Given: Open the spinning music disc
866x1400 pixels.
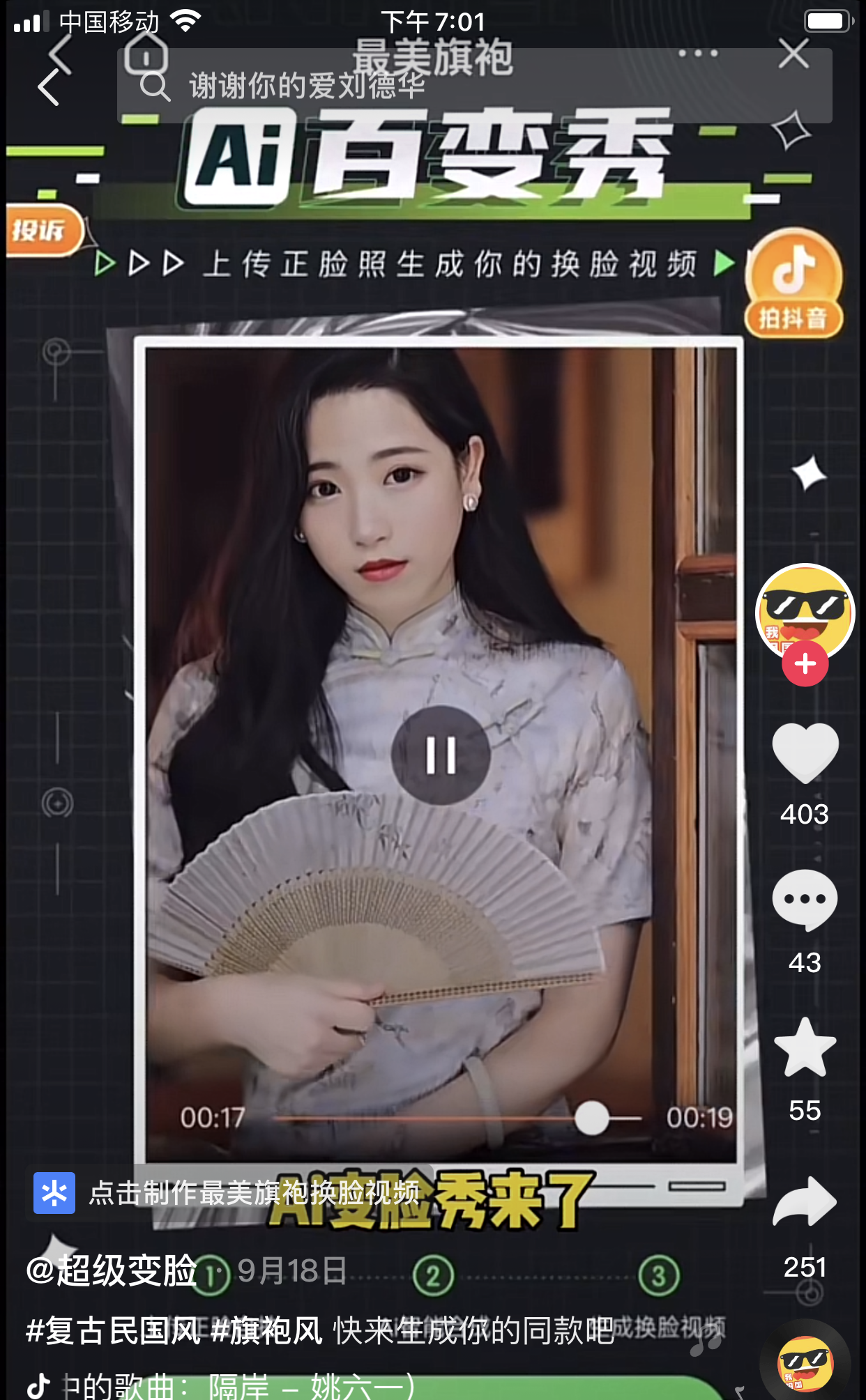Looking at the screenshot, I should click(x=805, y=1362).
